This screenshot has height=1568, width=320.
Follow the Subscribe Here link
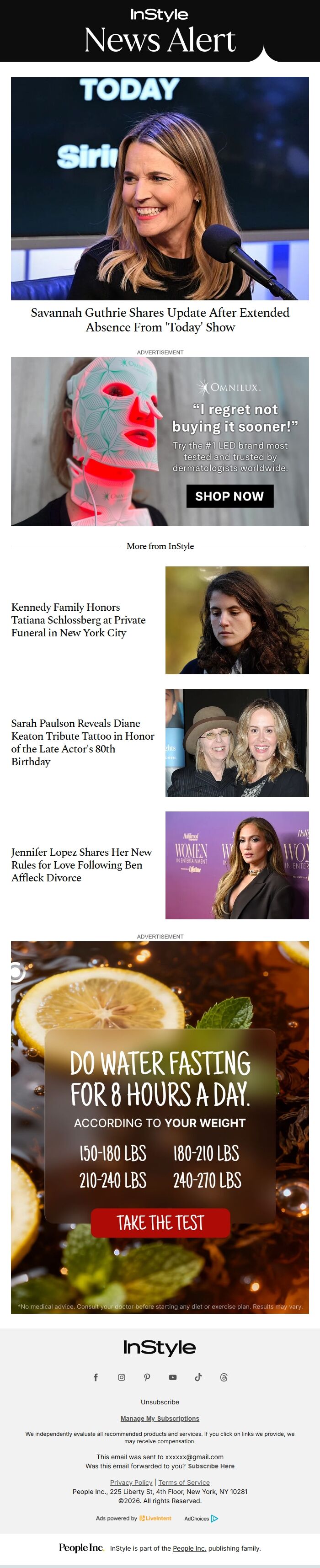tap(210, 1467)
